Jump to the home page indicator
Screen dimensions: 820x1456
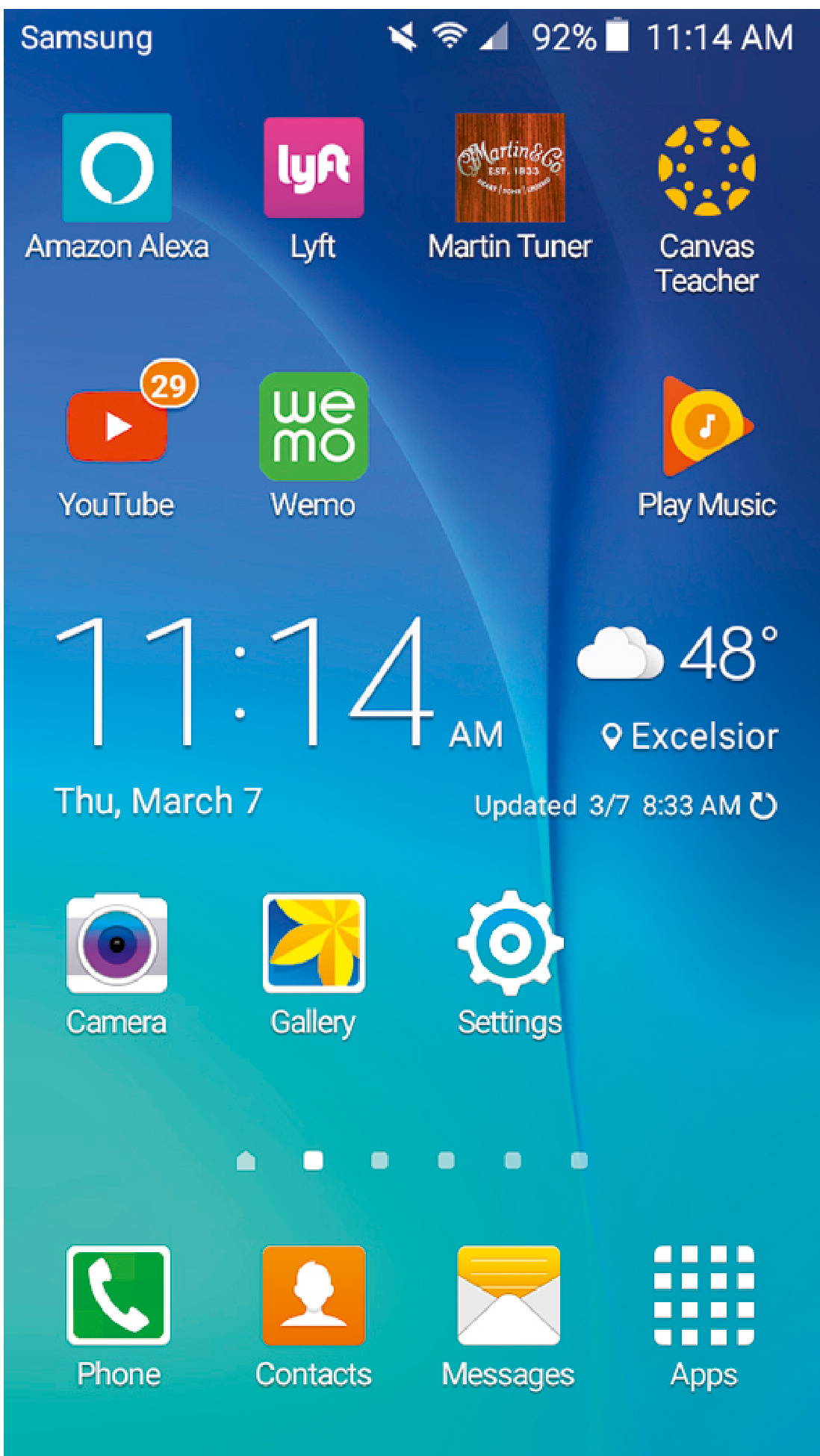point(246,1160)
